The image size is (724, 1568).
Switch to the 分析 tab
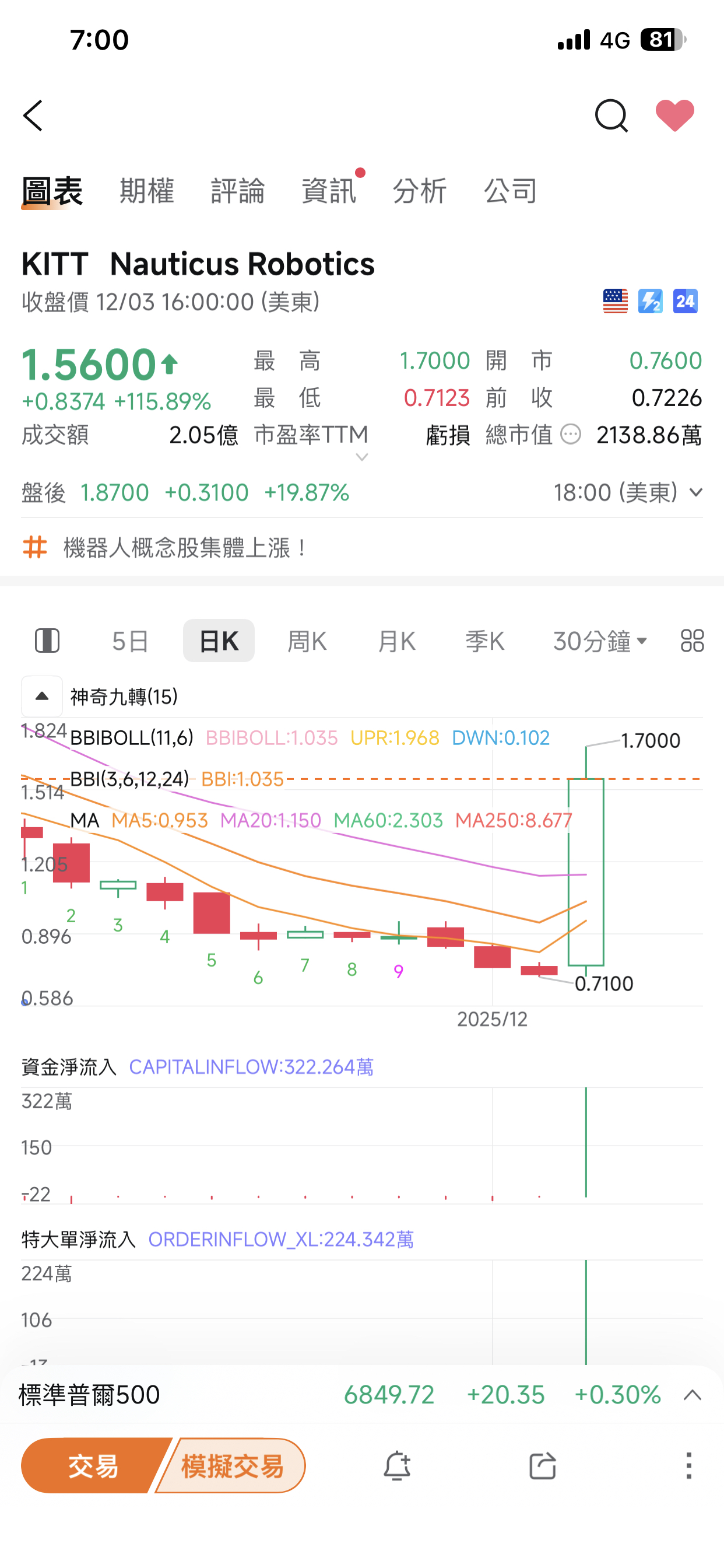pos(420,191)
